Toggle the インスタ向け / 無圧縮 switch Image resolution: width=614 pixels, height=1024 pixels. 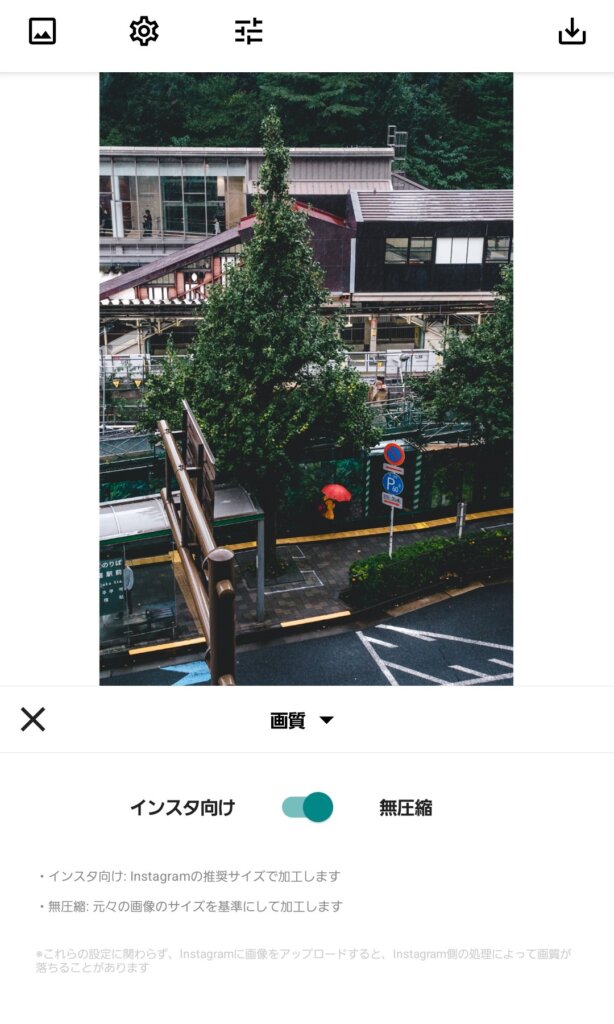tap(307, 807)
